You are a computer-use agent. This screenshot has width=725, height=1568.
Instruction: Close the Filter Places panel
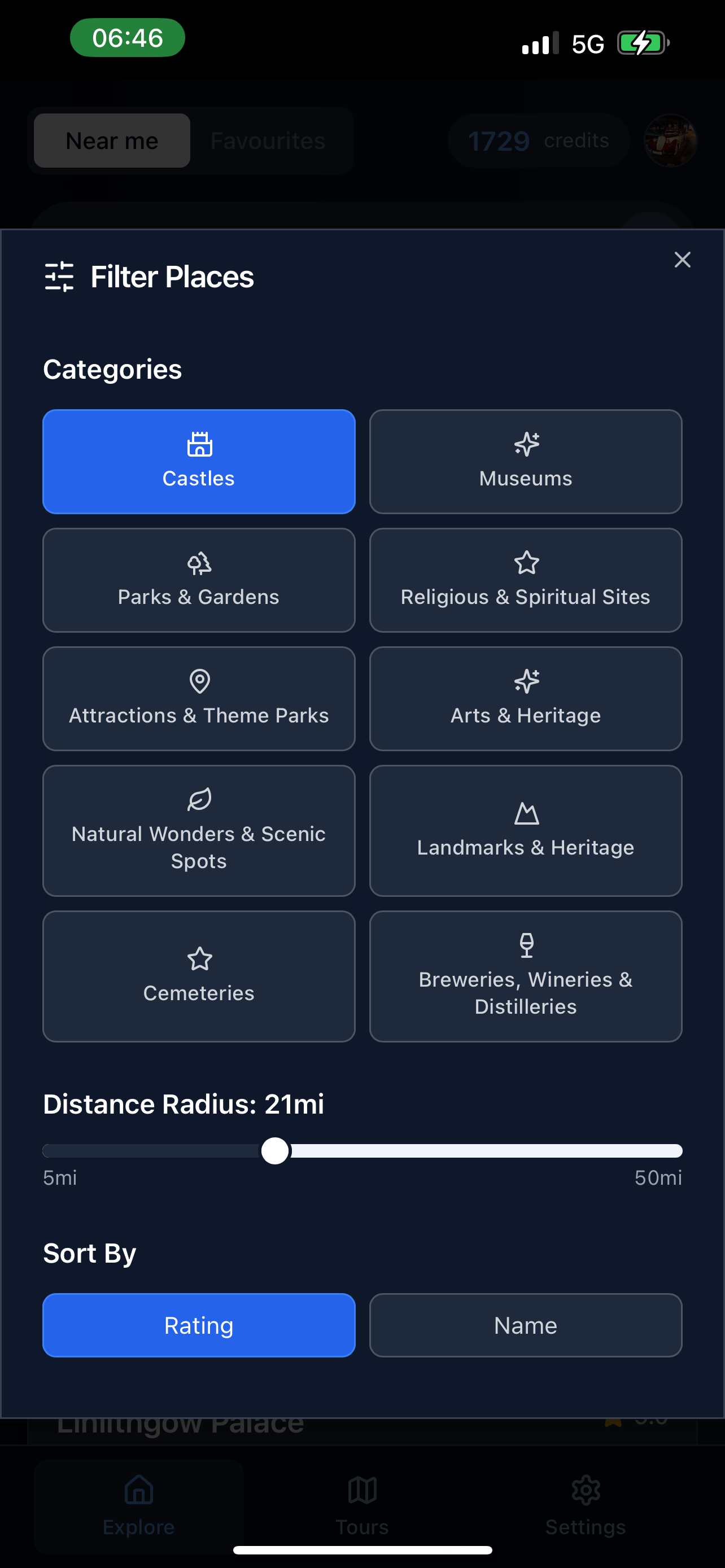[x=682, y=260]
